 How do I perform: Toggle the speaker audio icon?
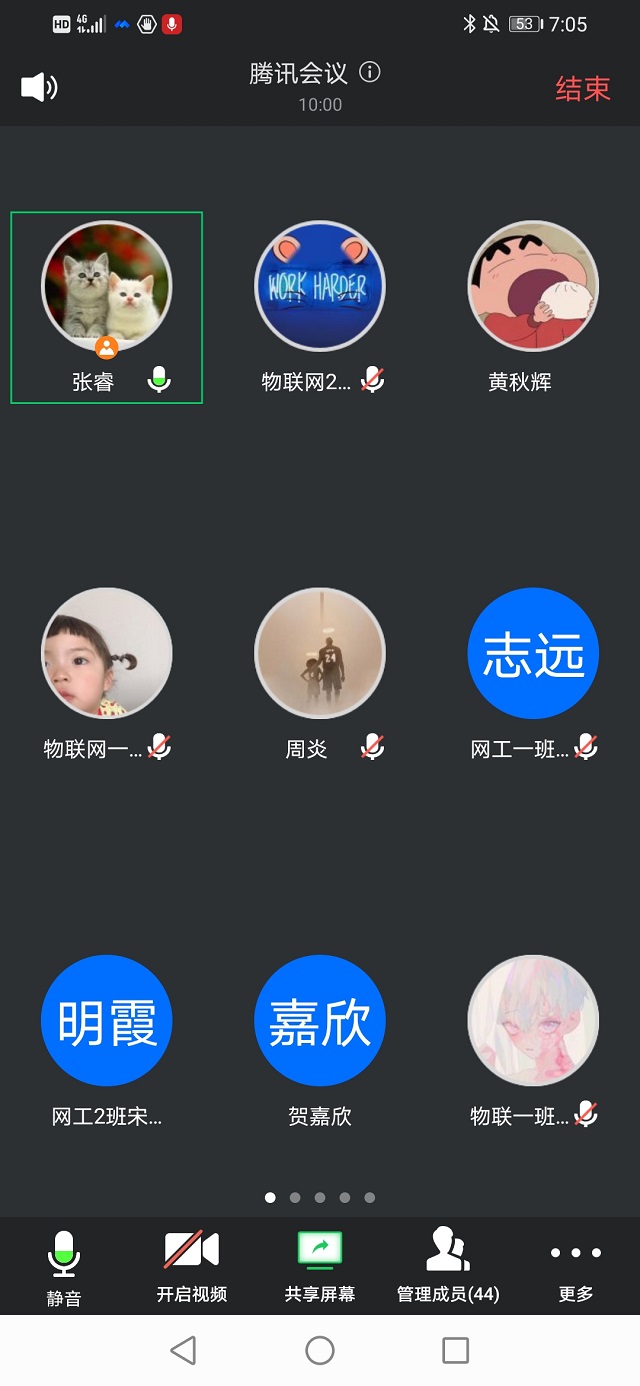[x=39, y=87]
